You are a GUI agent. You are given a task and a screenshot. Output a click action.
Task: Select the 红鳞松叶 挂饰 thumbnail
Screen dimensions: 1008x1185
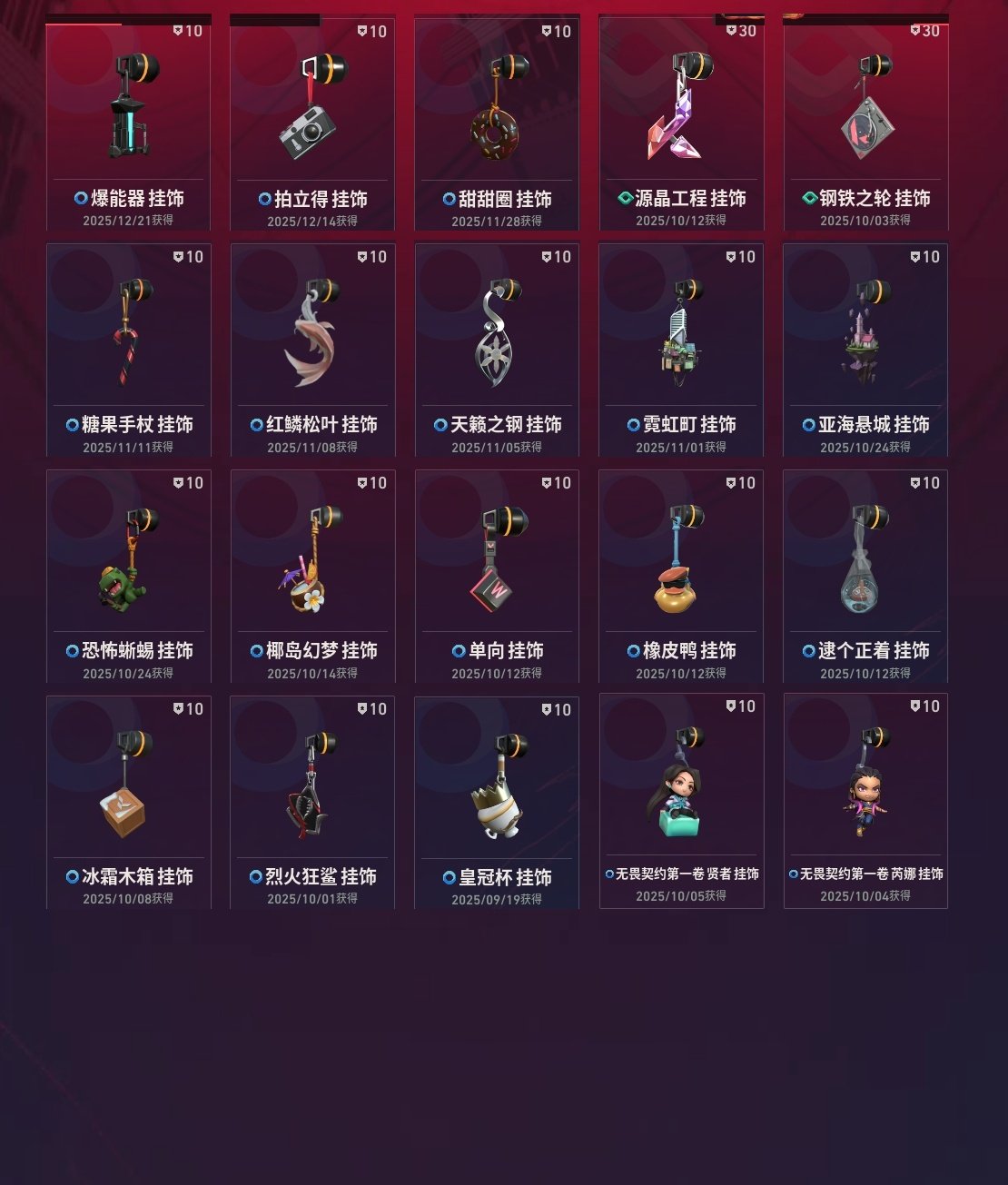coord(311,331)
